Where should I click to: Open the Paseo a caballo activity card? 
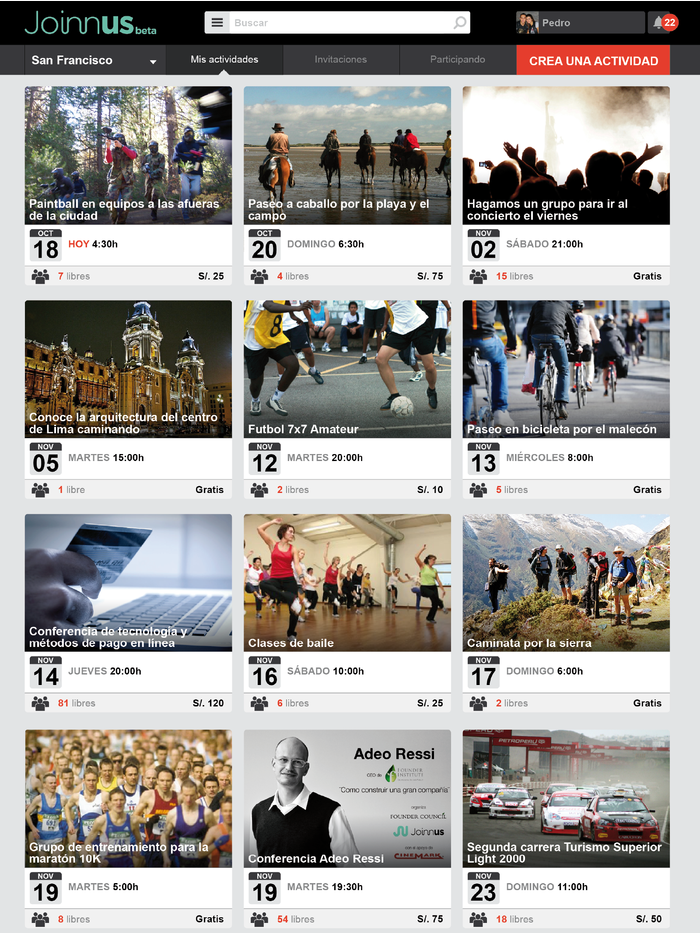pyautogui.click(x=347, y=155)
